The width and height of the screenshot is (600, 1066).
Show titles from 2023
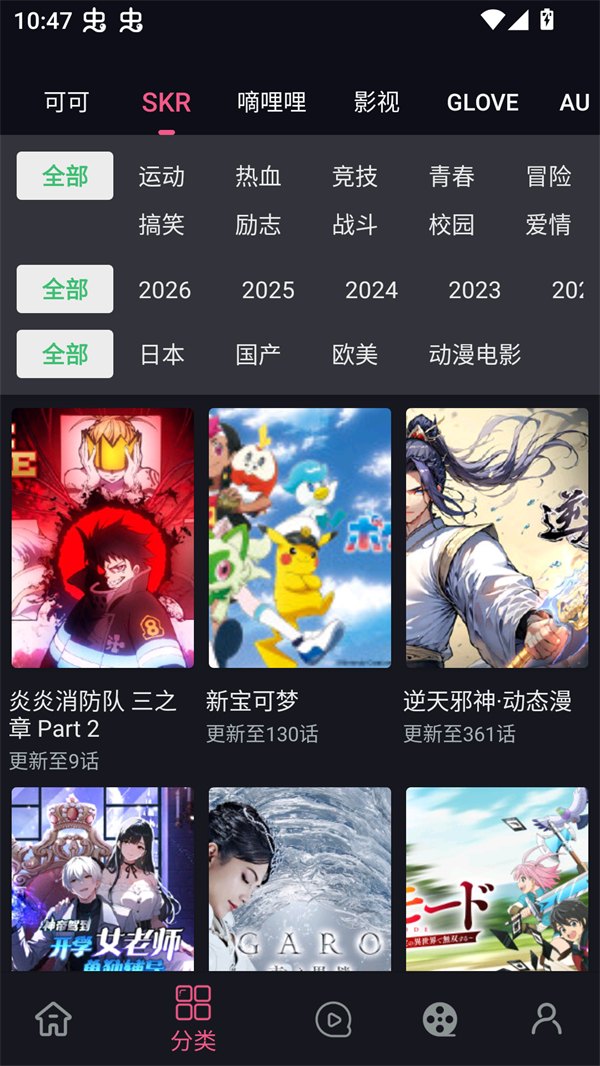coord(474,290)
